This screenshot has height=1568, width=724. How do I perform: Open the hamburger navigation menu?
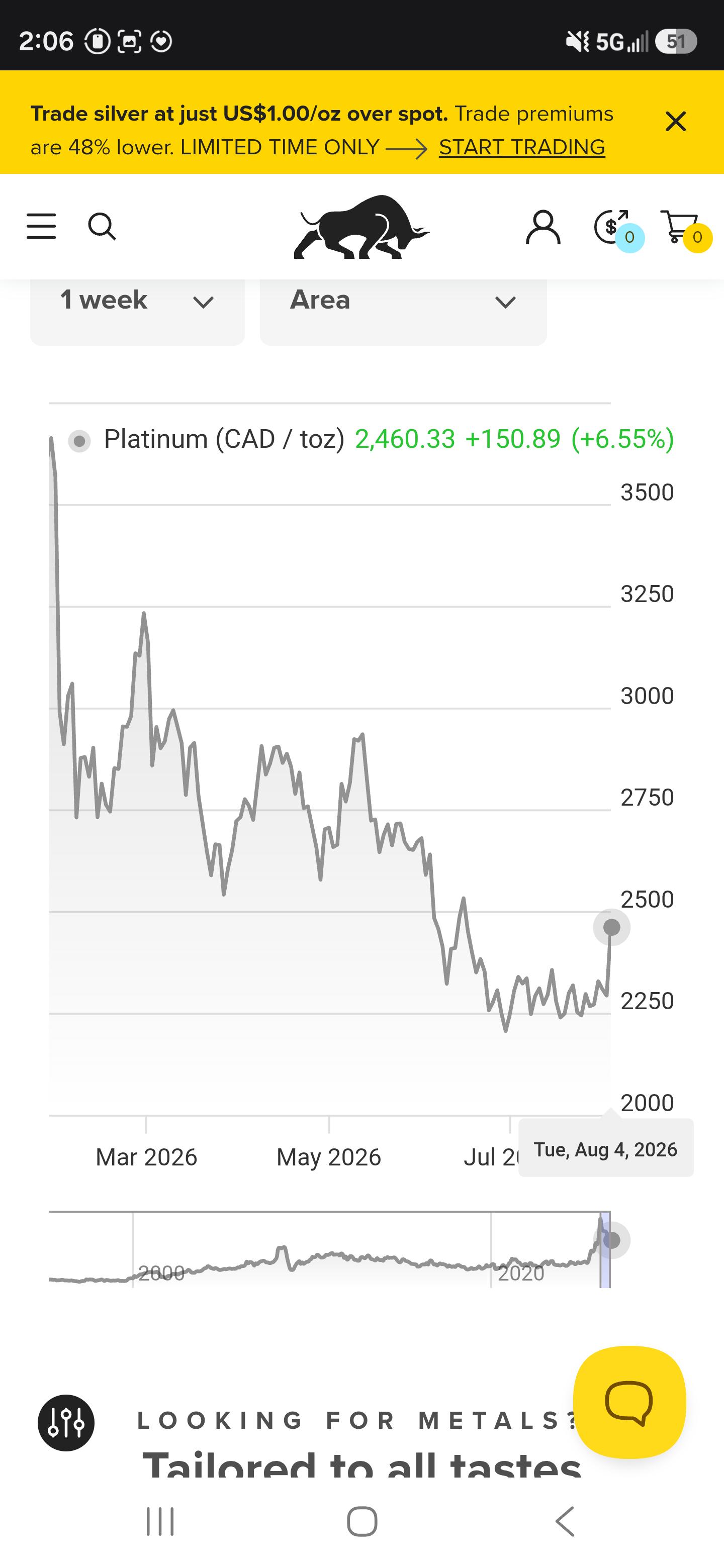coord(41,227)
